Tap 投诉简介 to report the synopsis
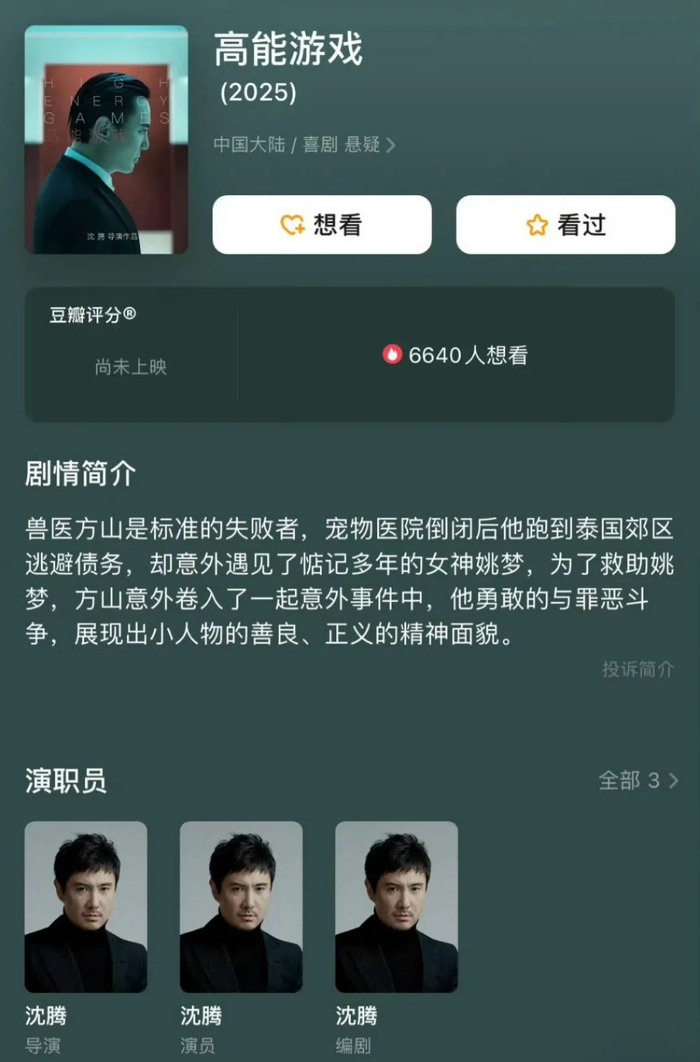The image size is (700, 1062). click(x=638, y=669)
